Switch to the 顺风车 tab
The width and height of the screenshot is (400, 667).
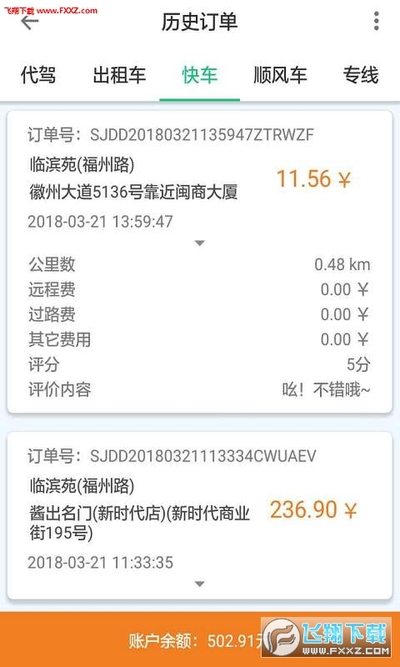[x=280, y=75]
